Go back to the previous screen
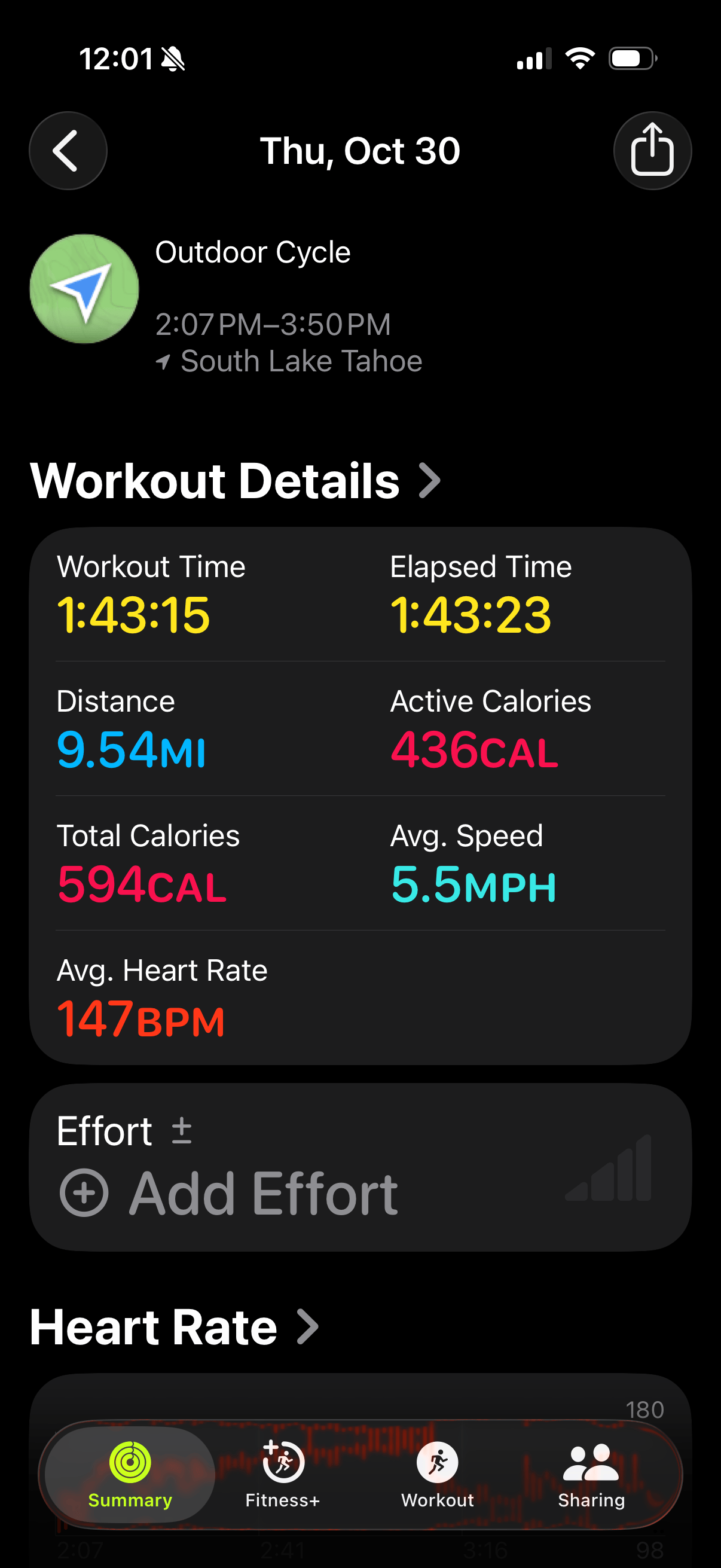The image size is (721, 1568). [x=68, y=150]
